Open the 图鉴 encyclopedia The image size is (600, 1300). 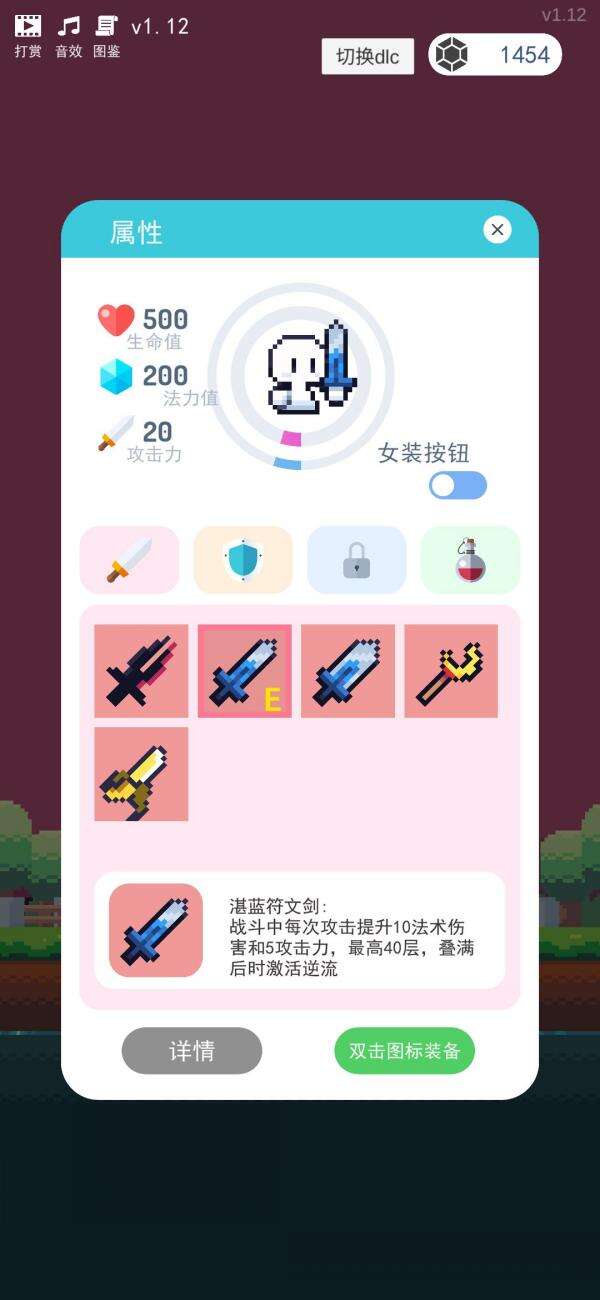coord(106,35)
